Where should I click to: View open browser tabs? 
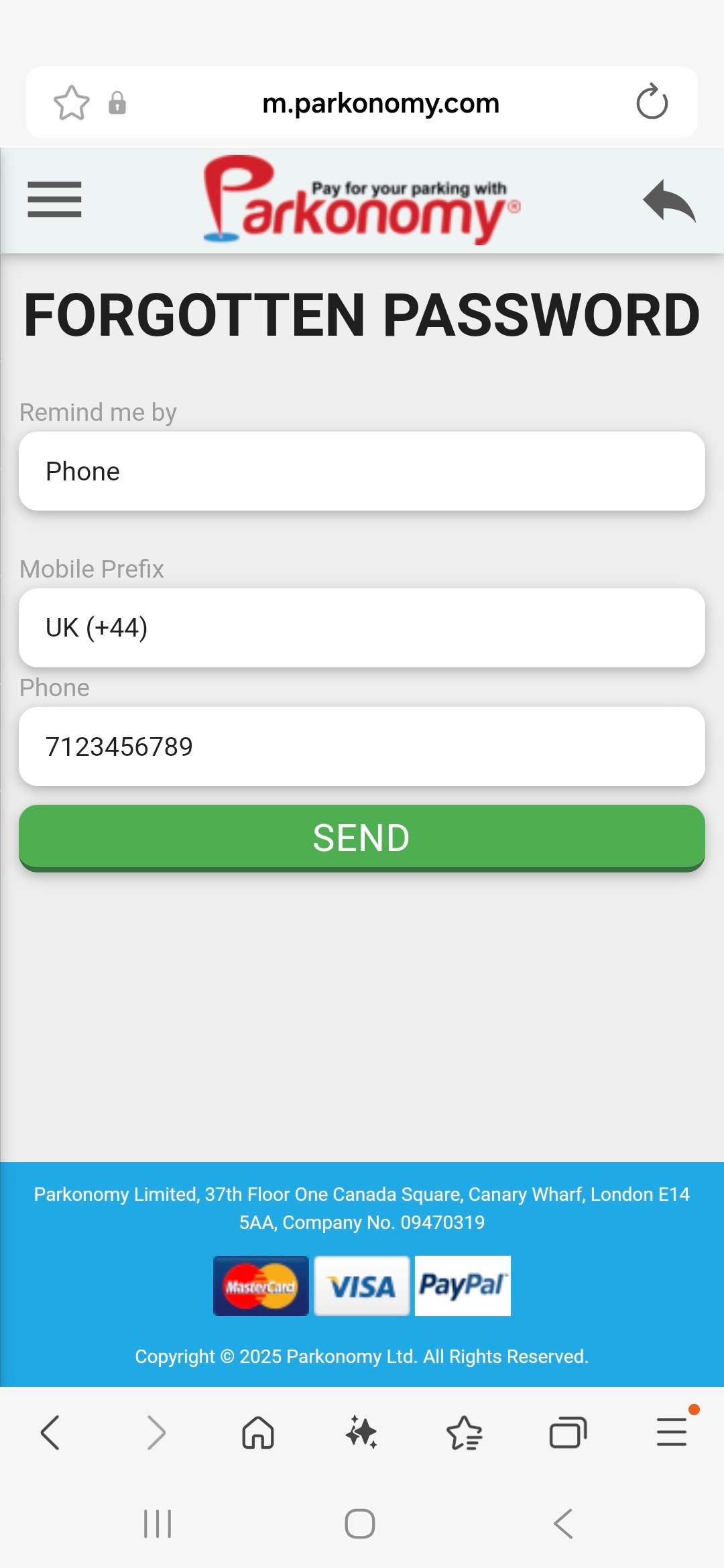[x=568, y=1433]
